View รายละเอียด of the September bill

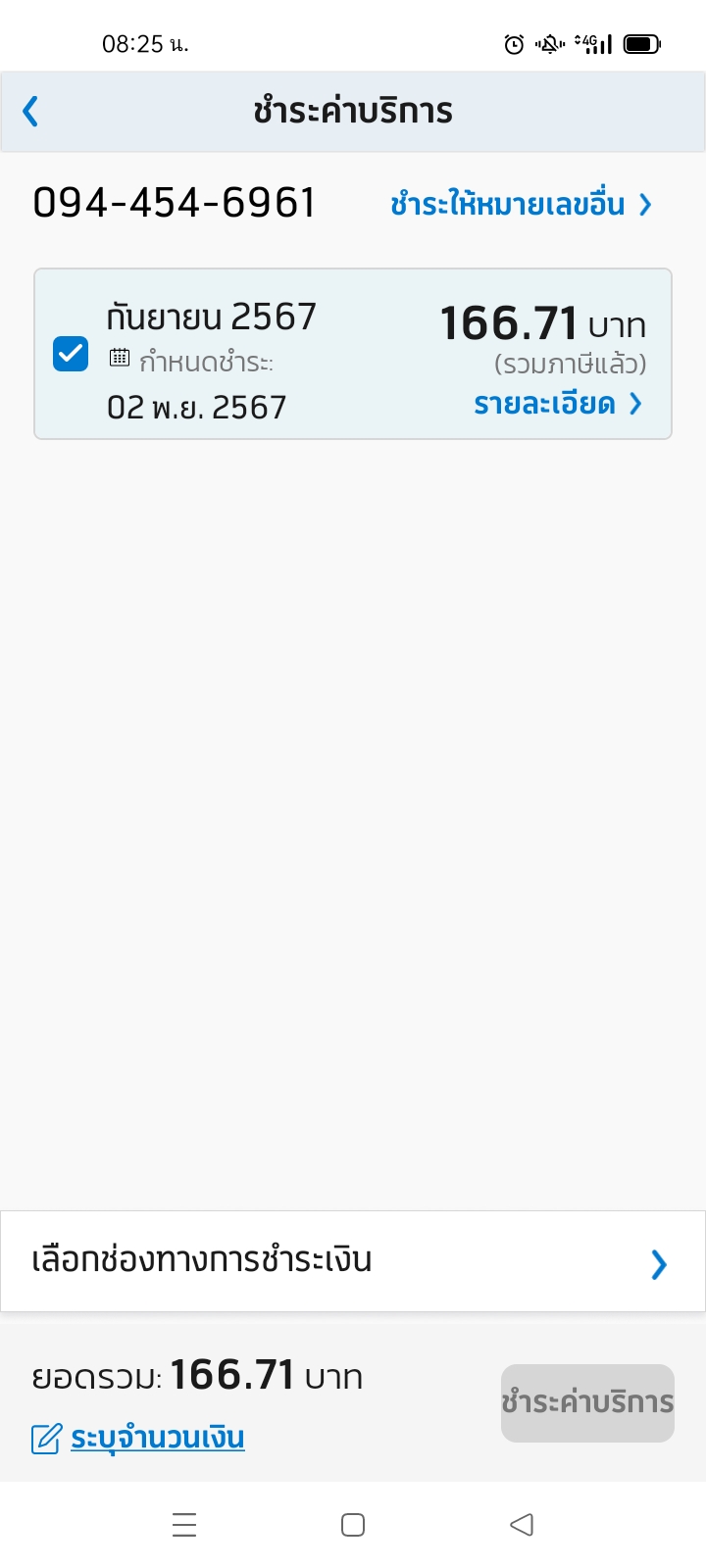tap(558, 404)
